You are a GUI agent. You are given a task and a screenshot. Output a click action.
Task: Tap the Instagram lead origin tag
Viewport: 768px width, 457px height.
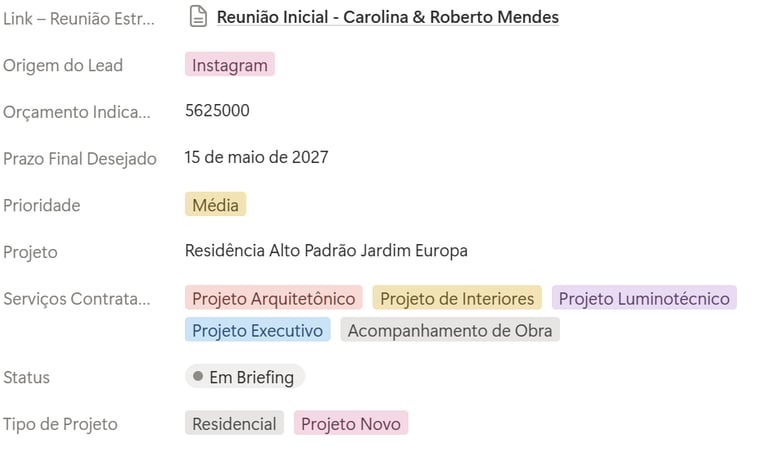pos(230,65)
